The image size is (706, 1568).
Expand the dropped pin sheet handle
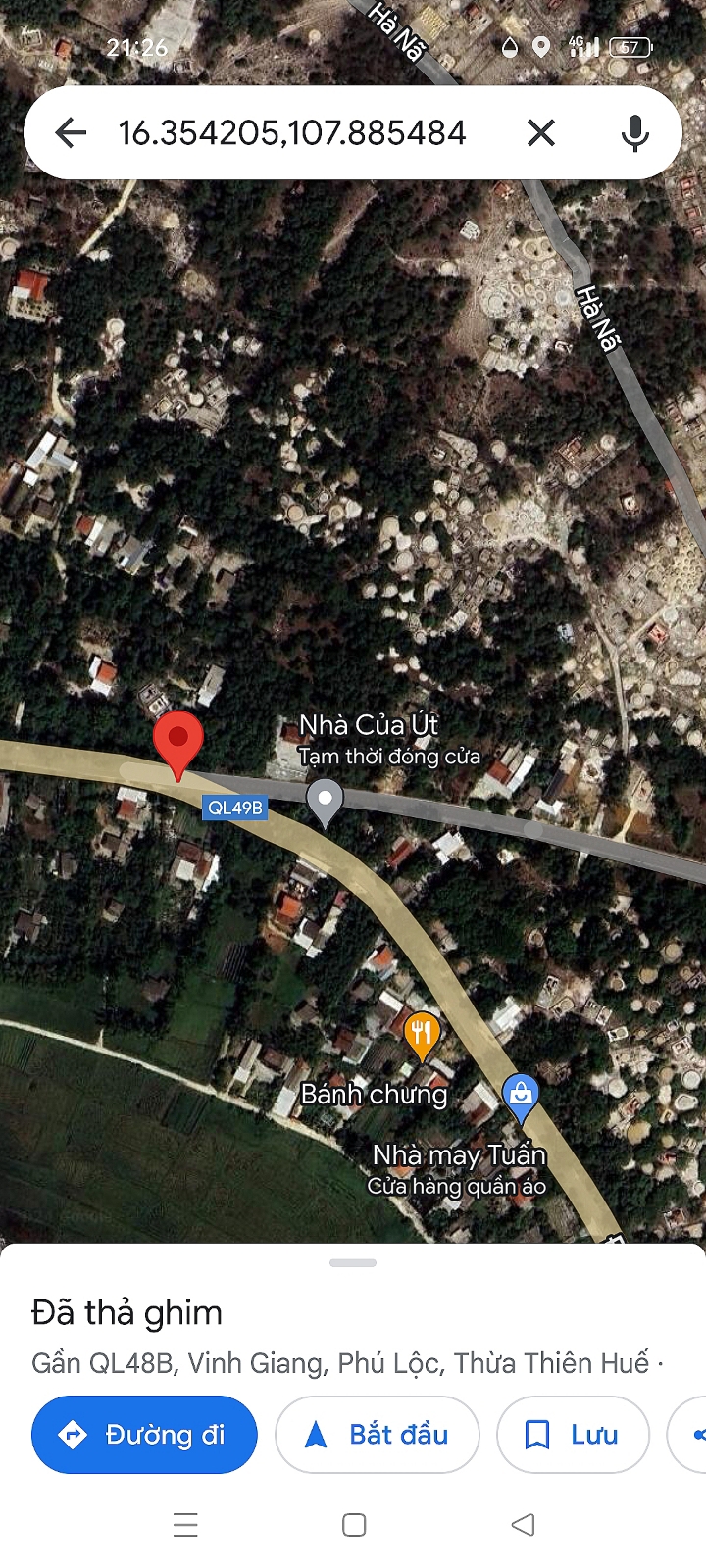coord(353,1263)
